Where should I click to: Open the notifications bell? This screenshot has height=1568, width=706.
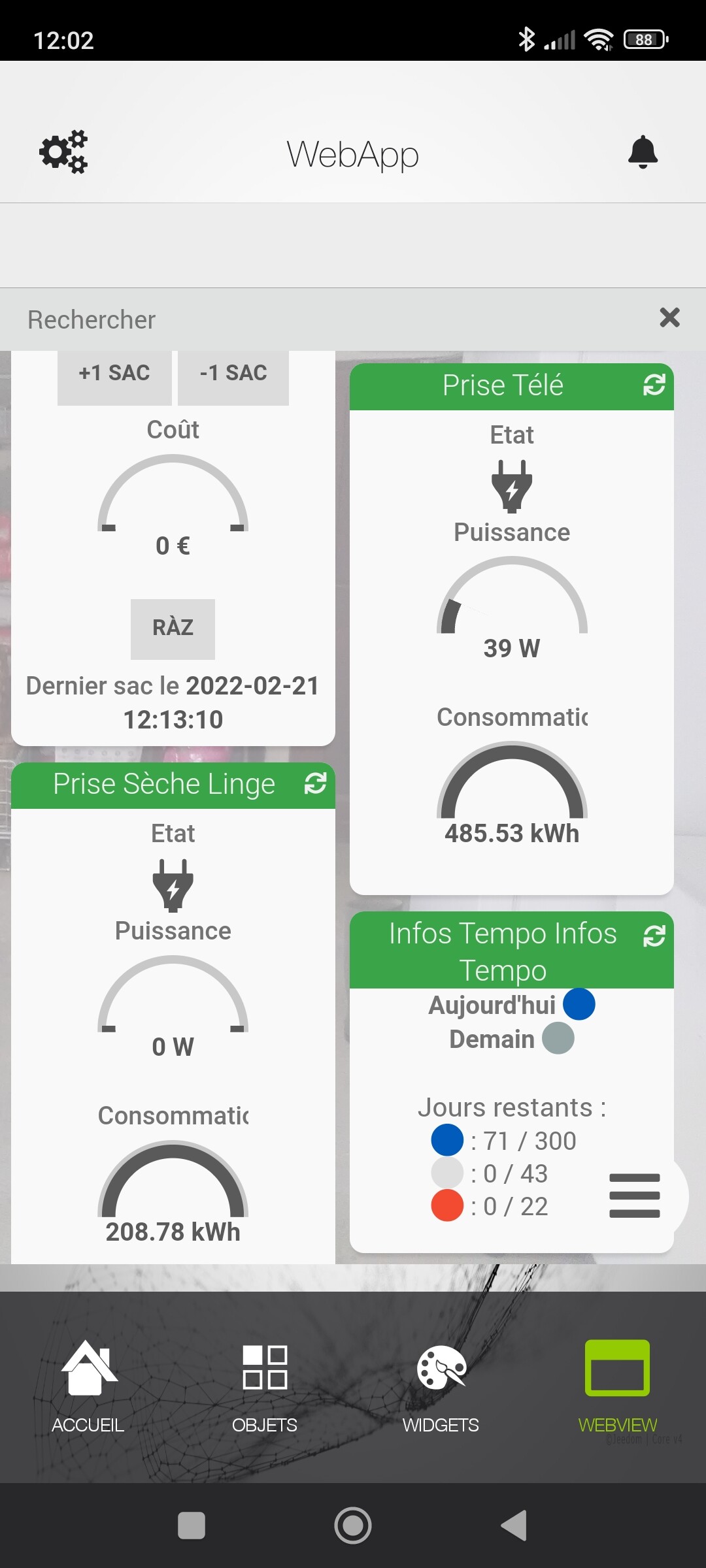643,152
